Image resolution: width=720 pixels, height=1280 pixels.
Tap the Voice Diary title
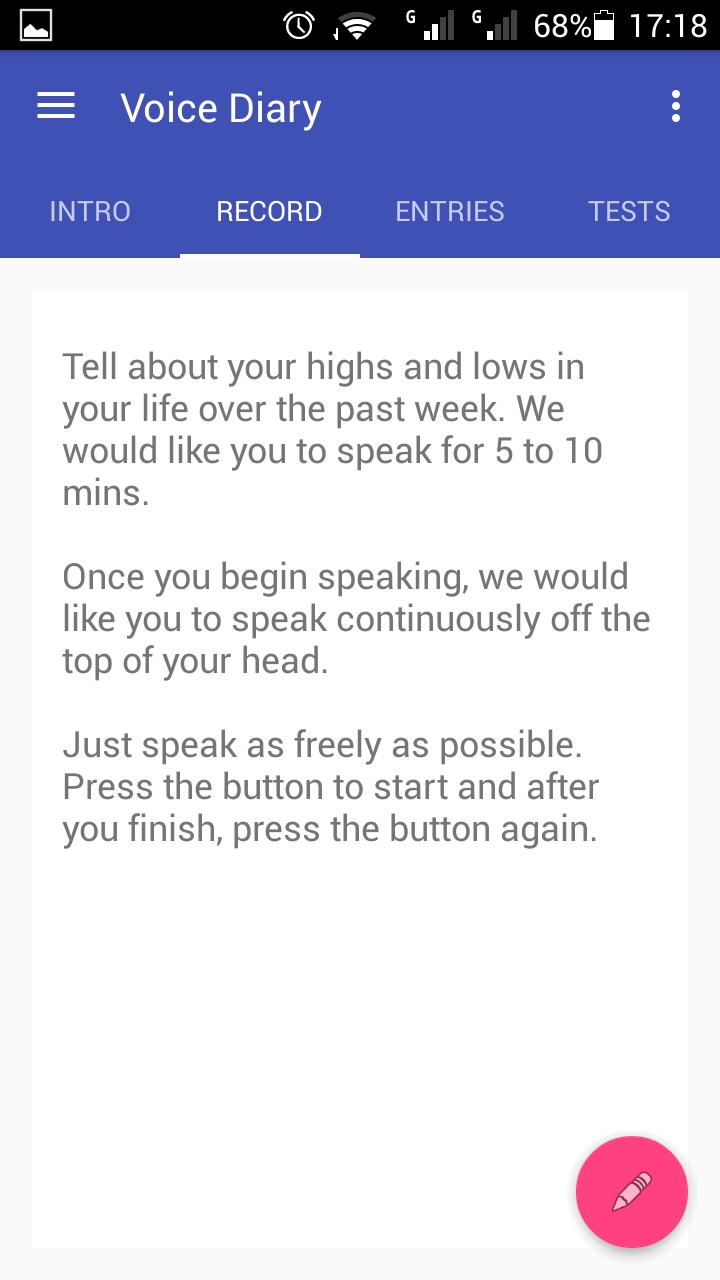[220, 107]
